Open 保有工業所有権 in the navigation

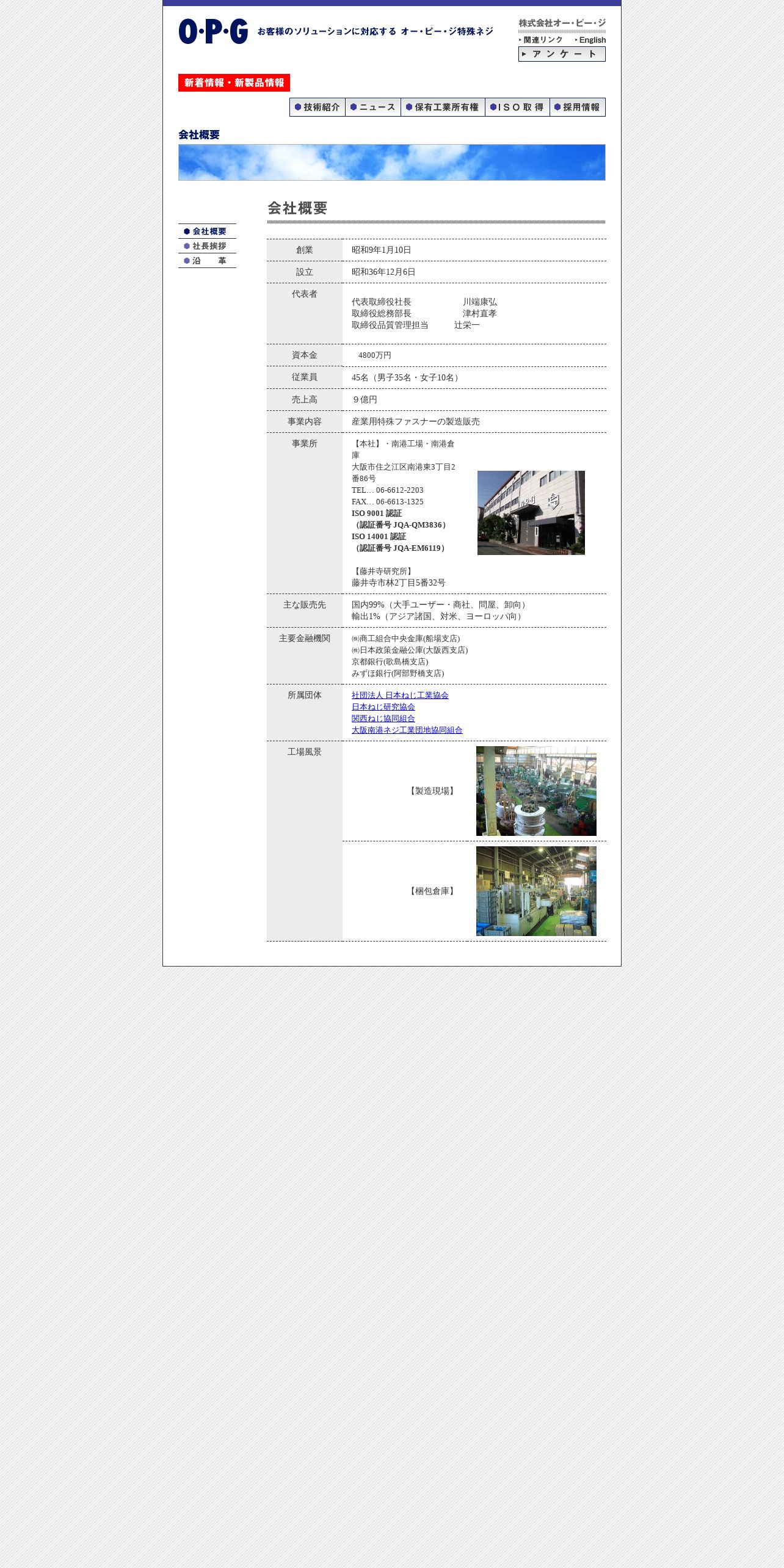point(443,107)
